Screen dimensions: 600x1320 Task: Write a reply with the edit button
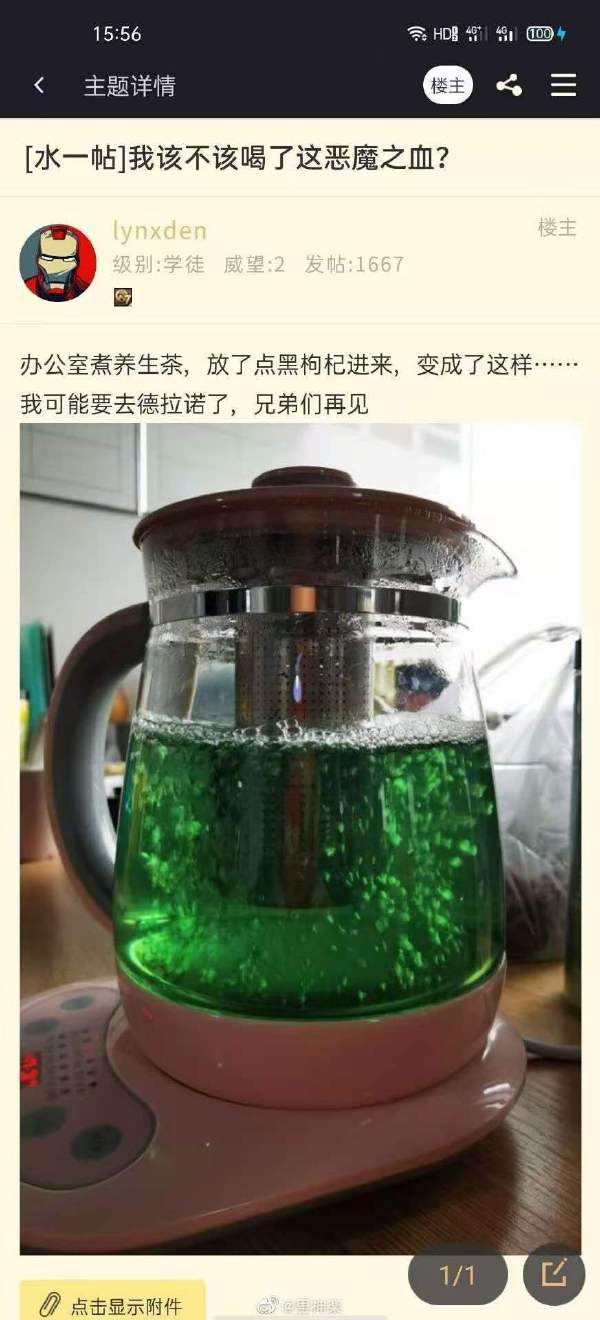pos(554,1274)
